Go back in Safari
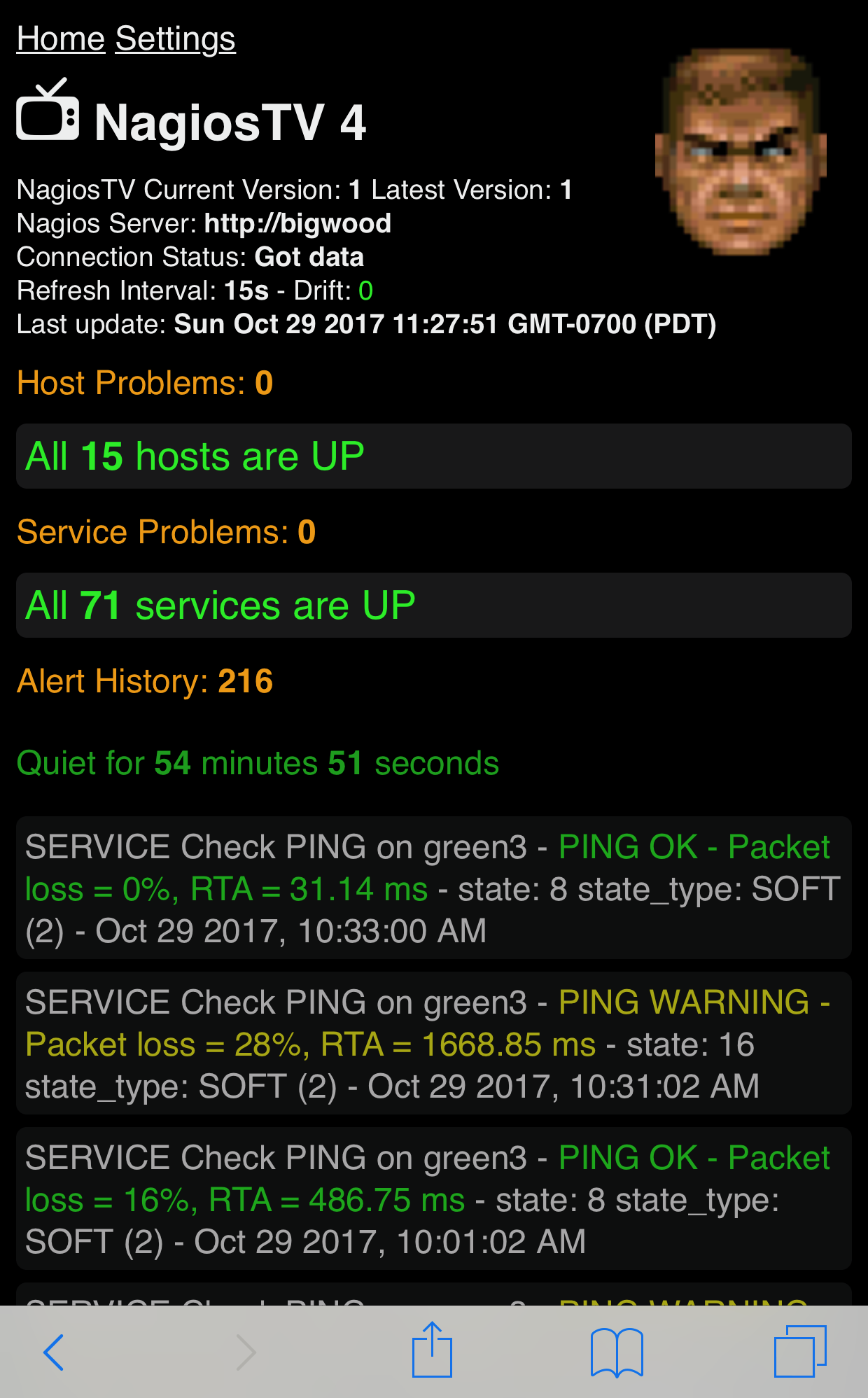 click(x=54, y=1352)
